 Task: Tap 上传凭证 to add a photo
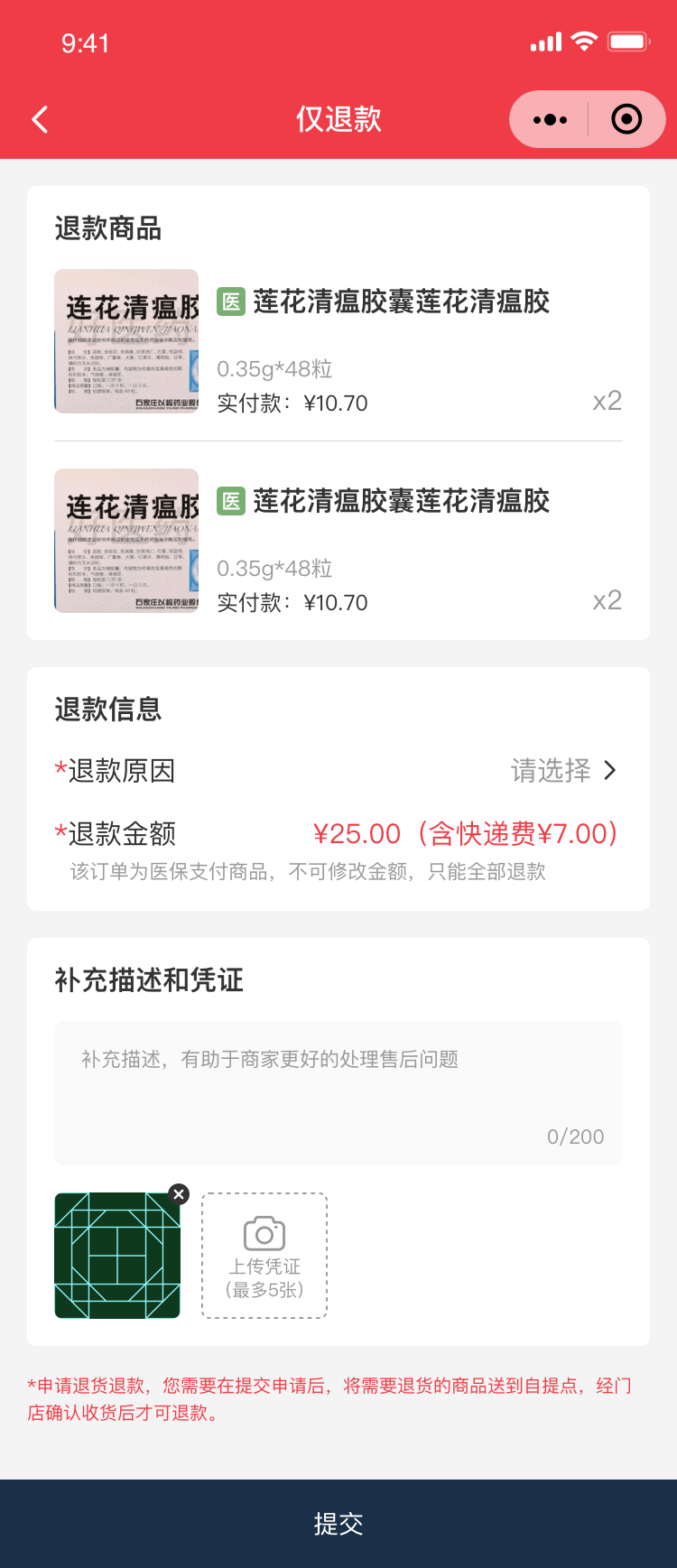pyautogui.click(x=264, y=1256)
